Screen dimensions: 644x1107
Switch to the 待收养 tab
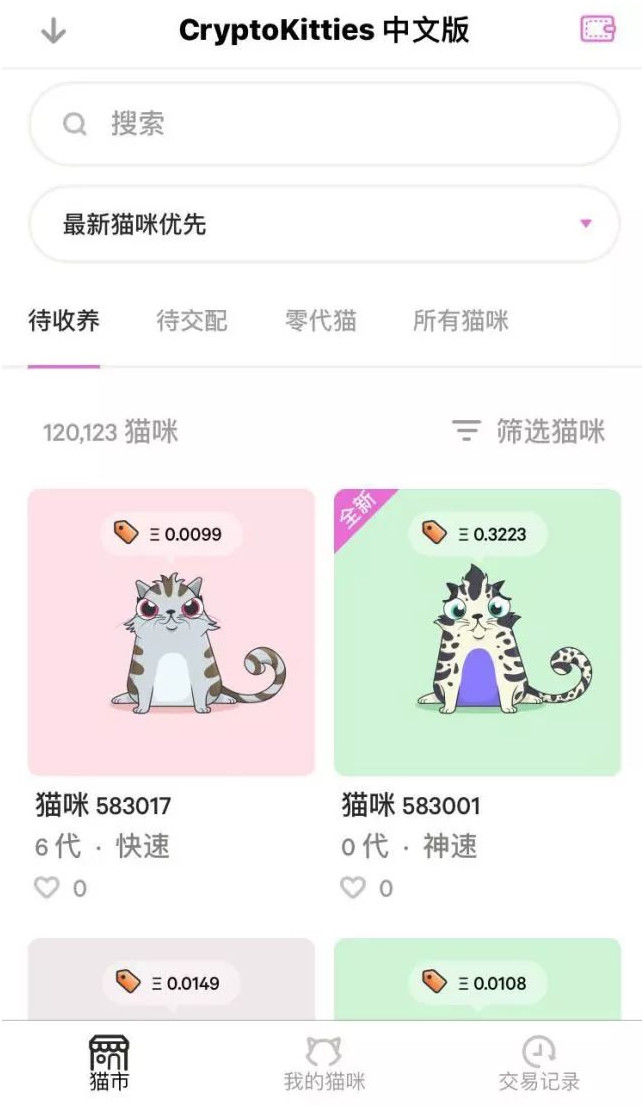[x=64, y=321]
